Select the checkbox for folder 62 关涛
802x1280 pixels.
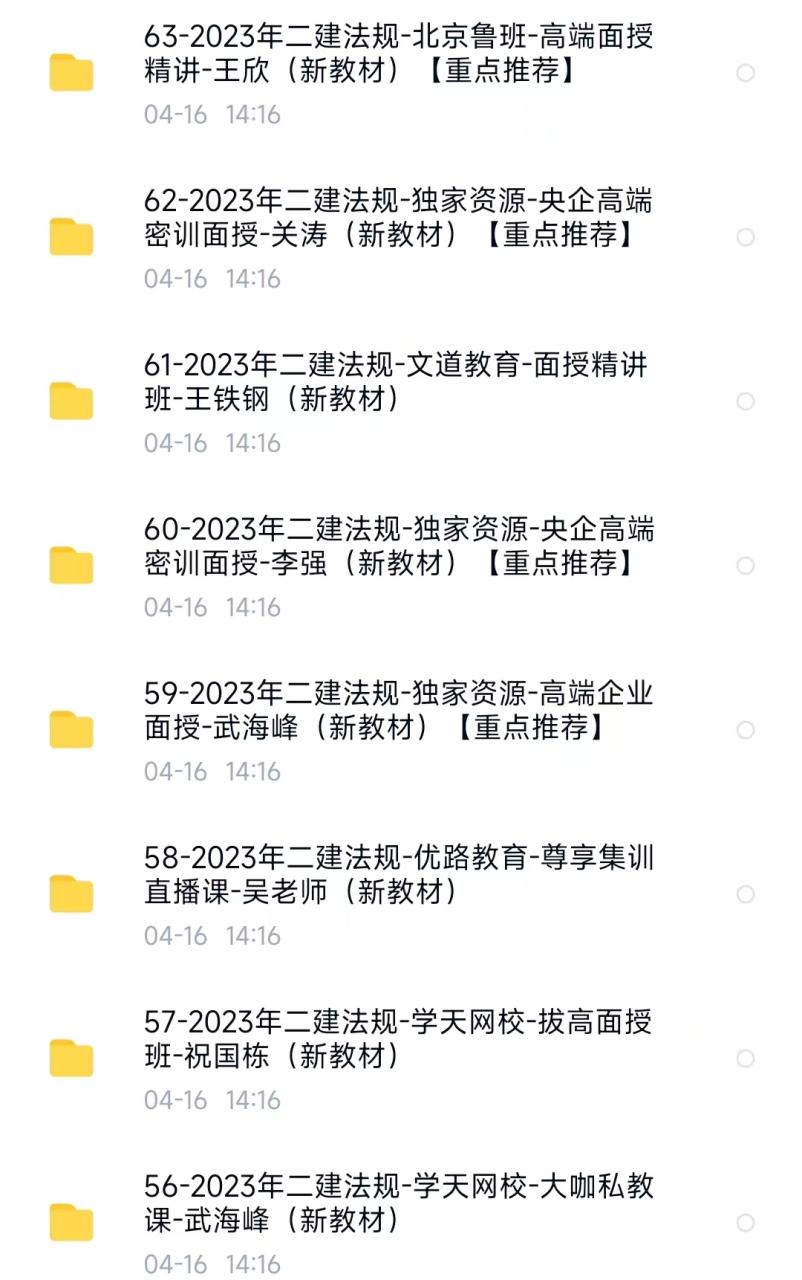745,237
